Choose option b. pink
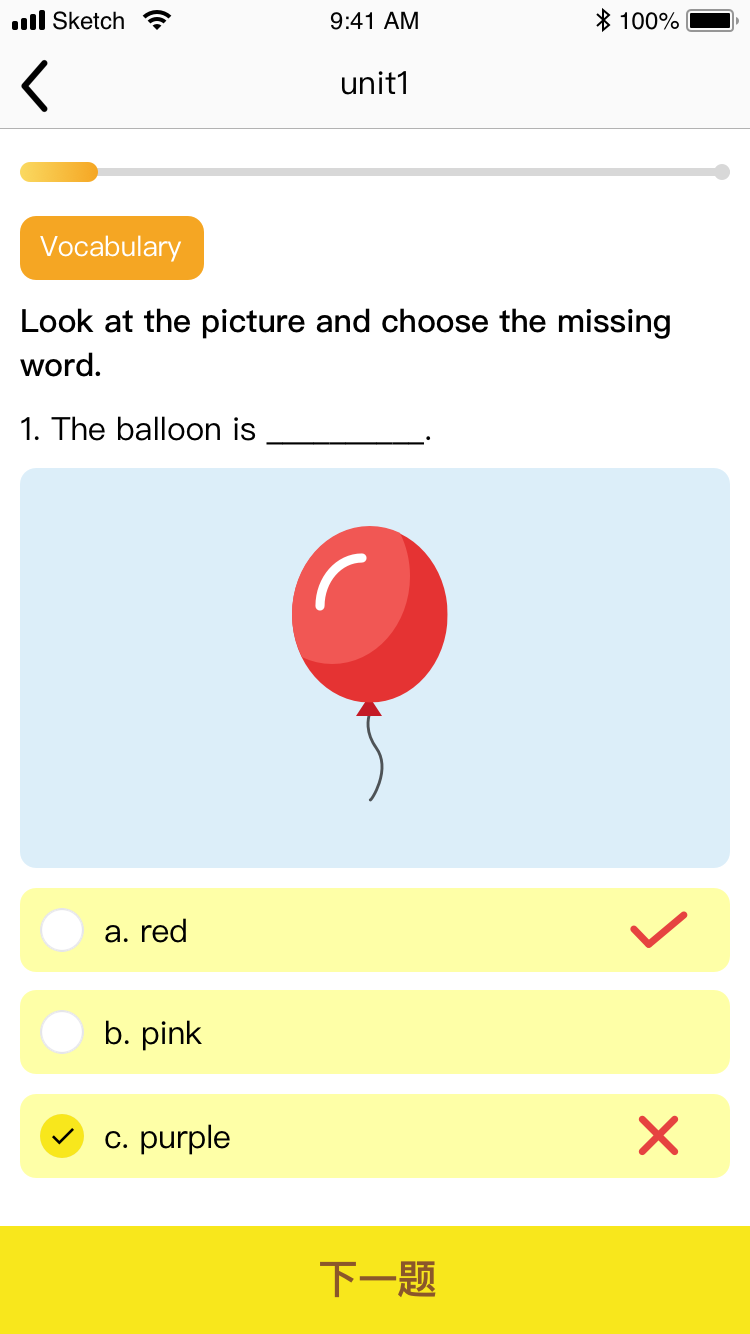The height and width of the screenshot is (1334, 750). [x=375, y=1032]
